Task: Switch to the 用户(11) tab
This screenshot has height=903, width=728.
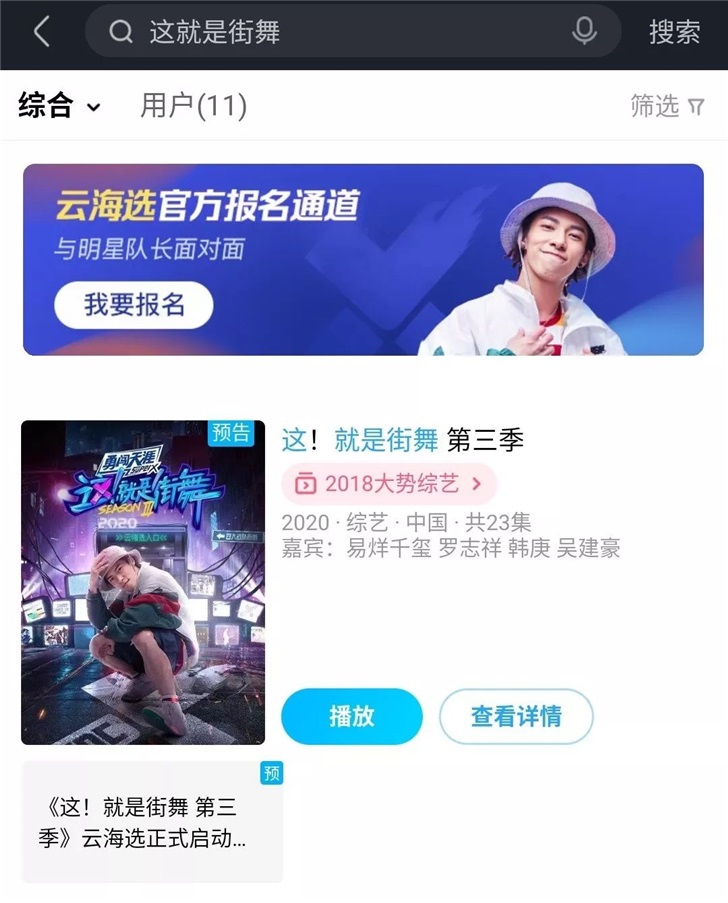Action: coord(193,106)
